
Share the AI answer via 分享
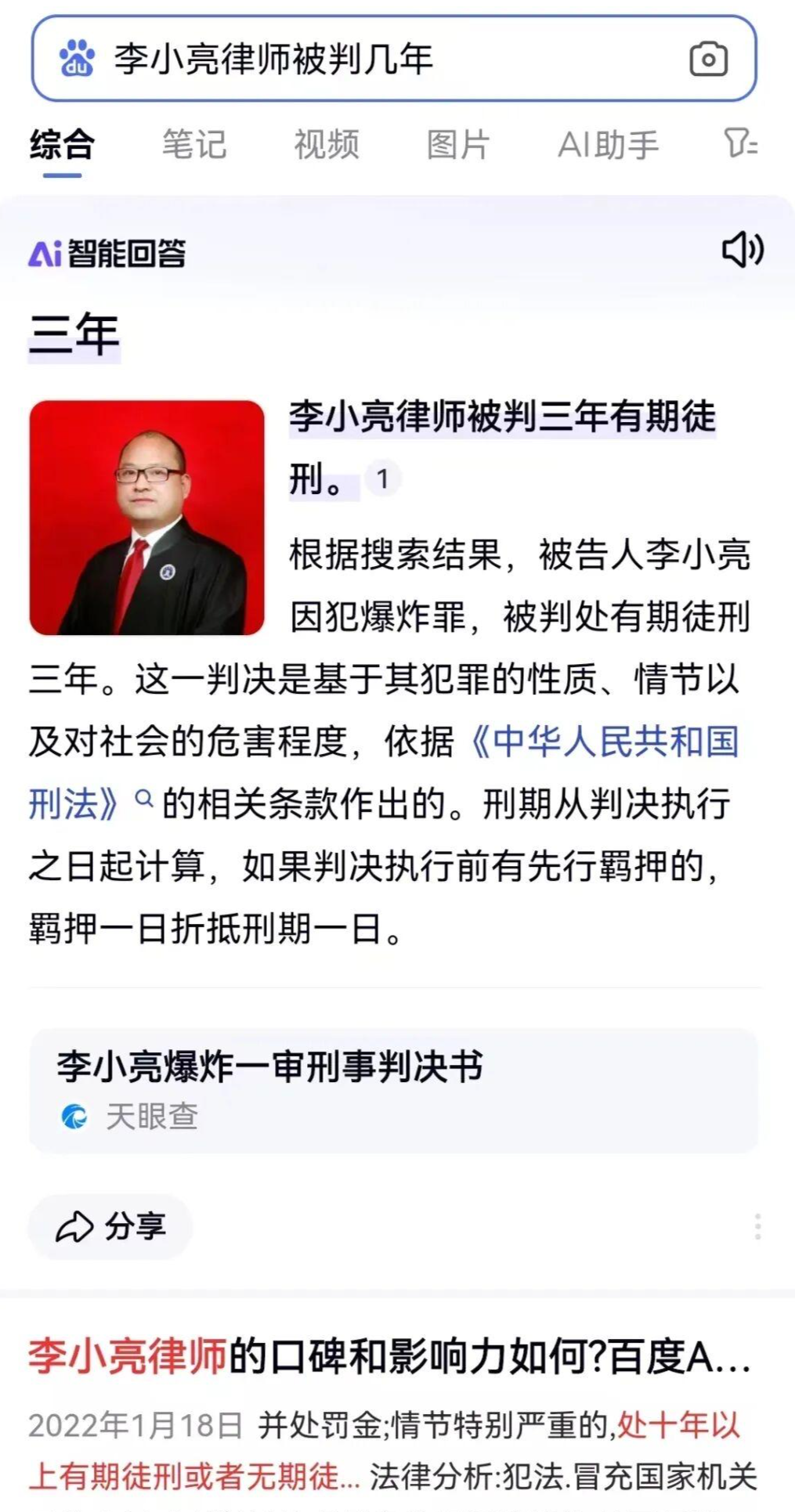pyautogui.click(x=110, y=1226)
